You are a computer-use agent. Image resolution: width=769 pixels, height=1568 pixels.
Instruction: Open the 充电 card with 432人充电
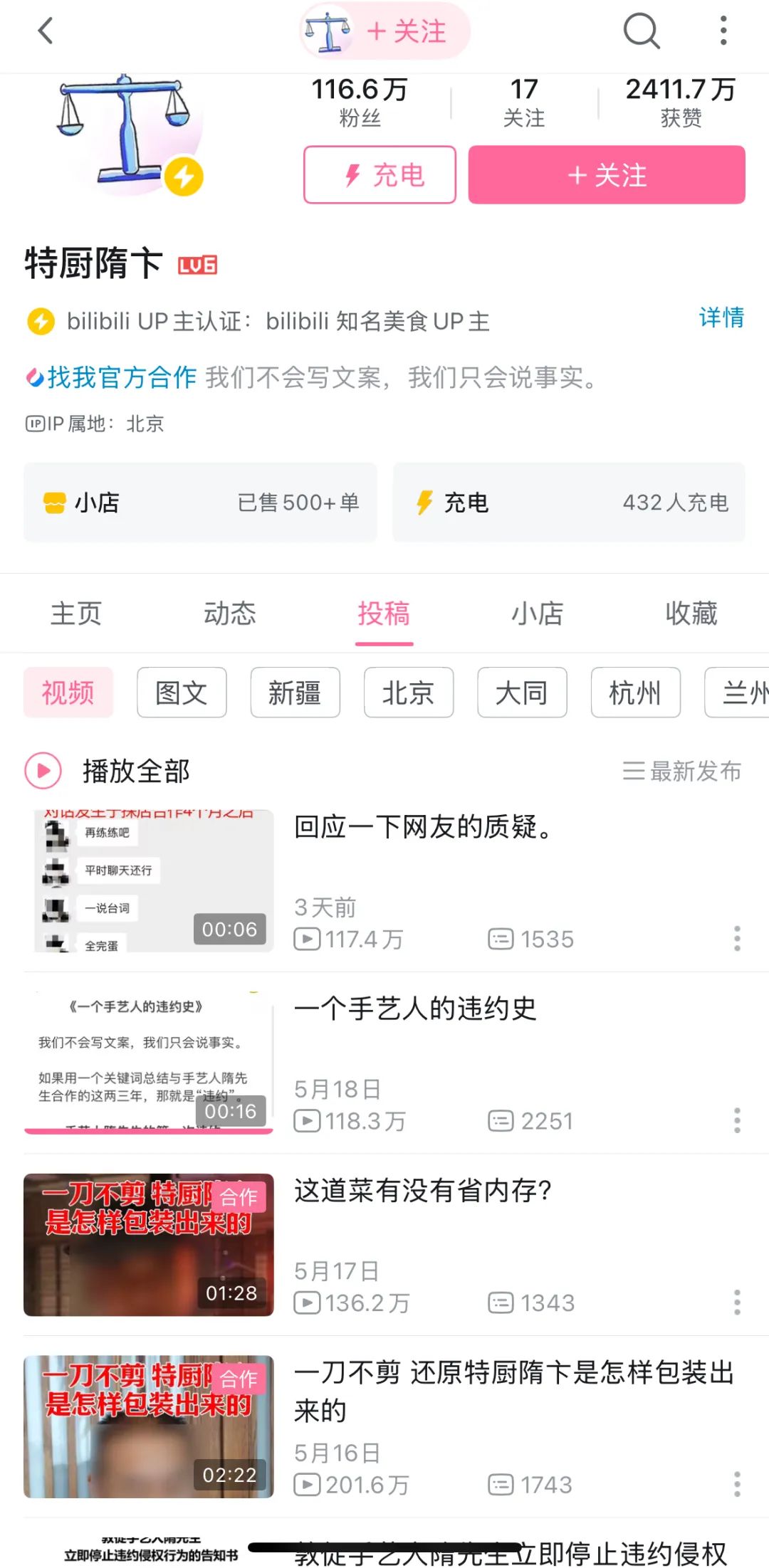pyautogui.click(x=569, y=503)
